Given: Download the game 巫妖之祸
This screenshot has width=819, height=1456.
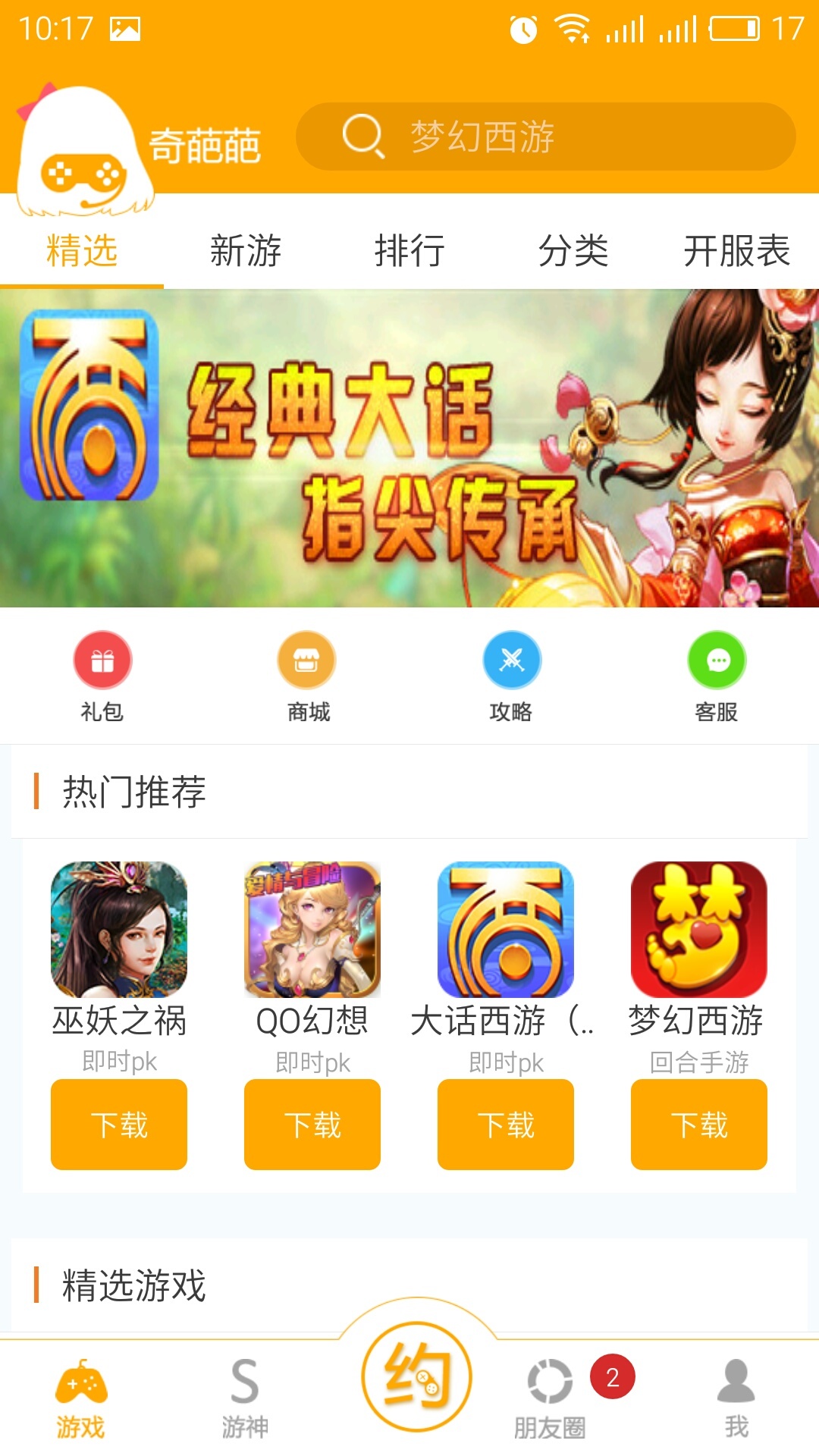Looking at the screenshot, I should click(119, 1124).
